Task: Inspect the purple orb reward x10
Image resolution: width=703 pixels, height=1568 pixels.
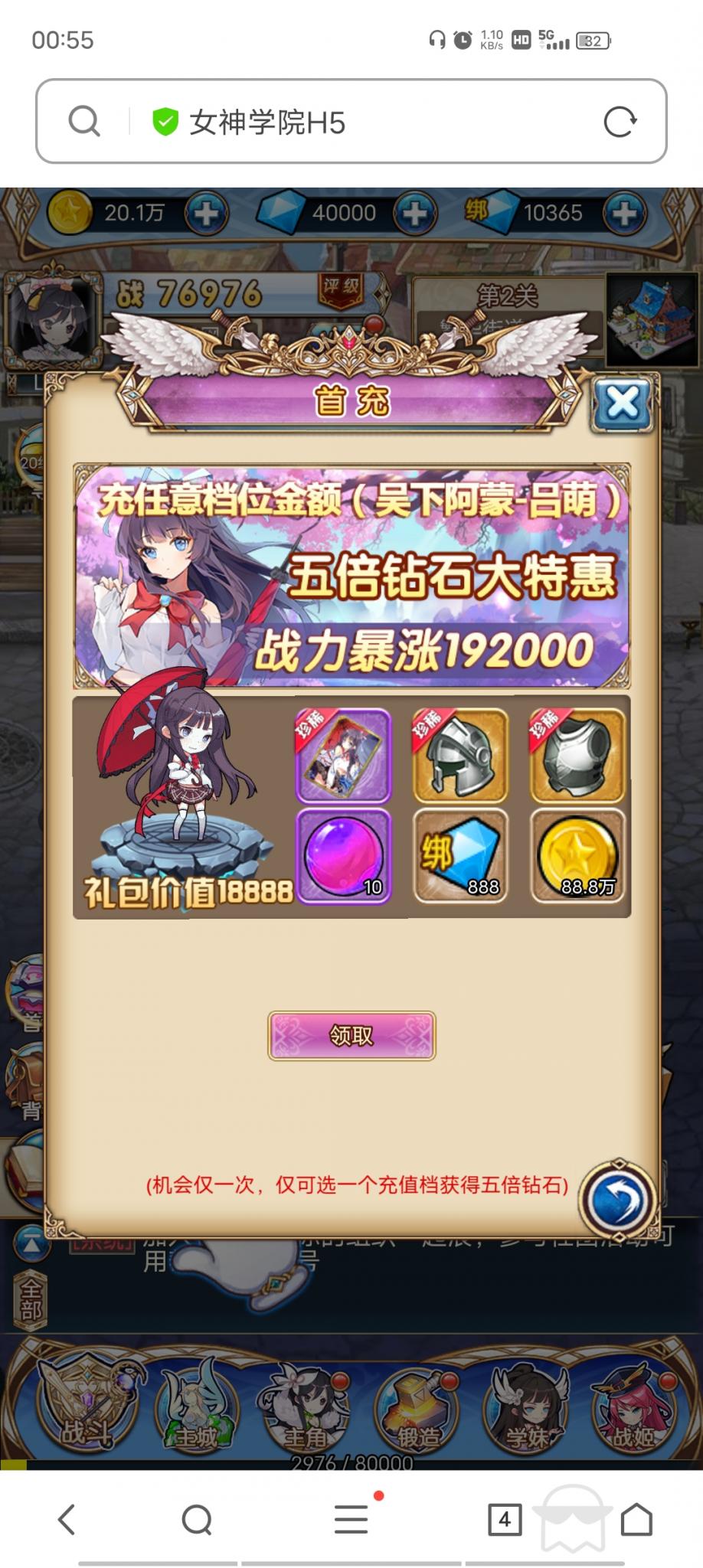Action: (x=343, y=856)
